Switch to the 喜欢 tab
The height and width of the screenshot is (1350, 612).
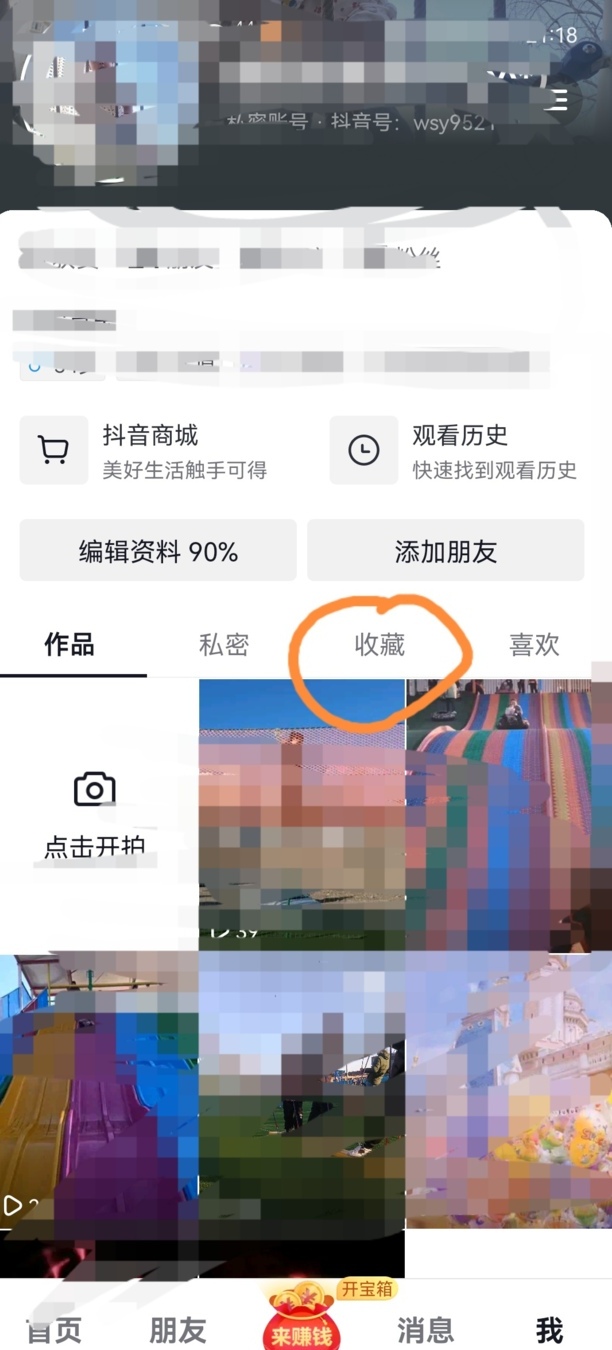(534, 645)
